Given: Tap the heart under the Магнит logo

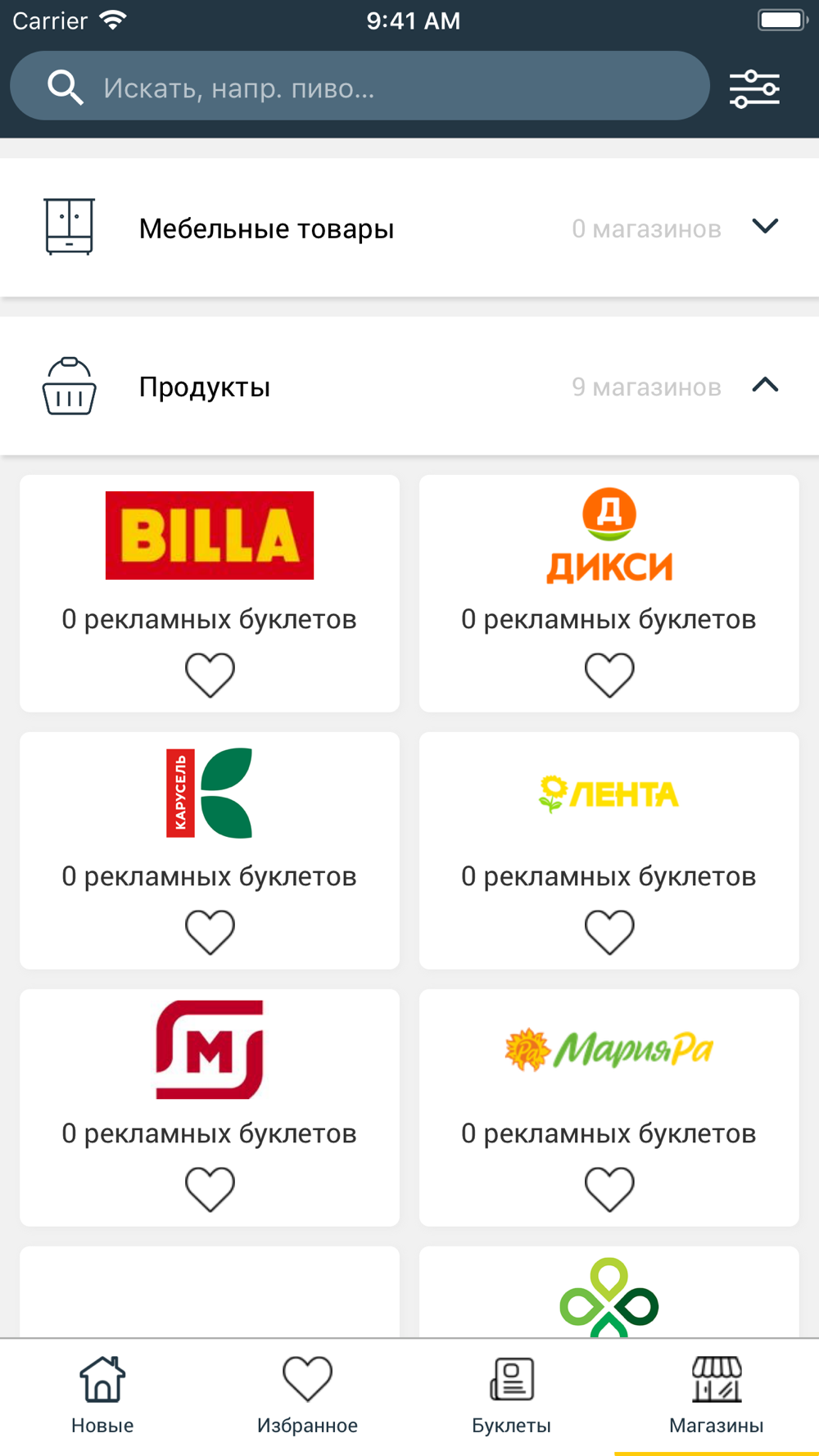Looking at the screenshot, I should click(210, 1190).
